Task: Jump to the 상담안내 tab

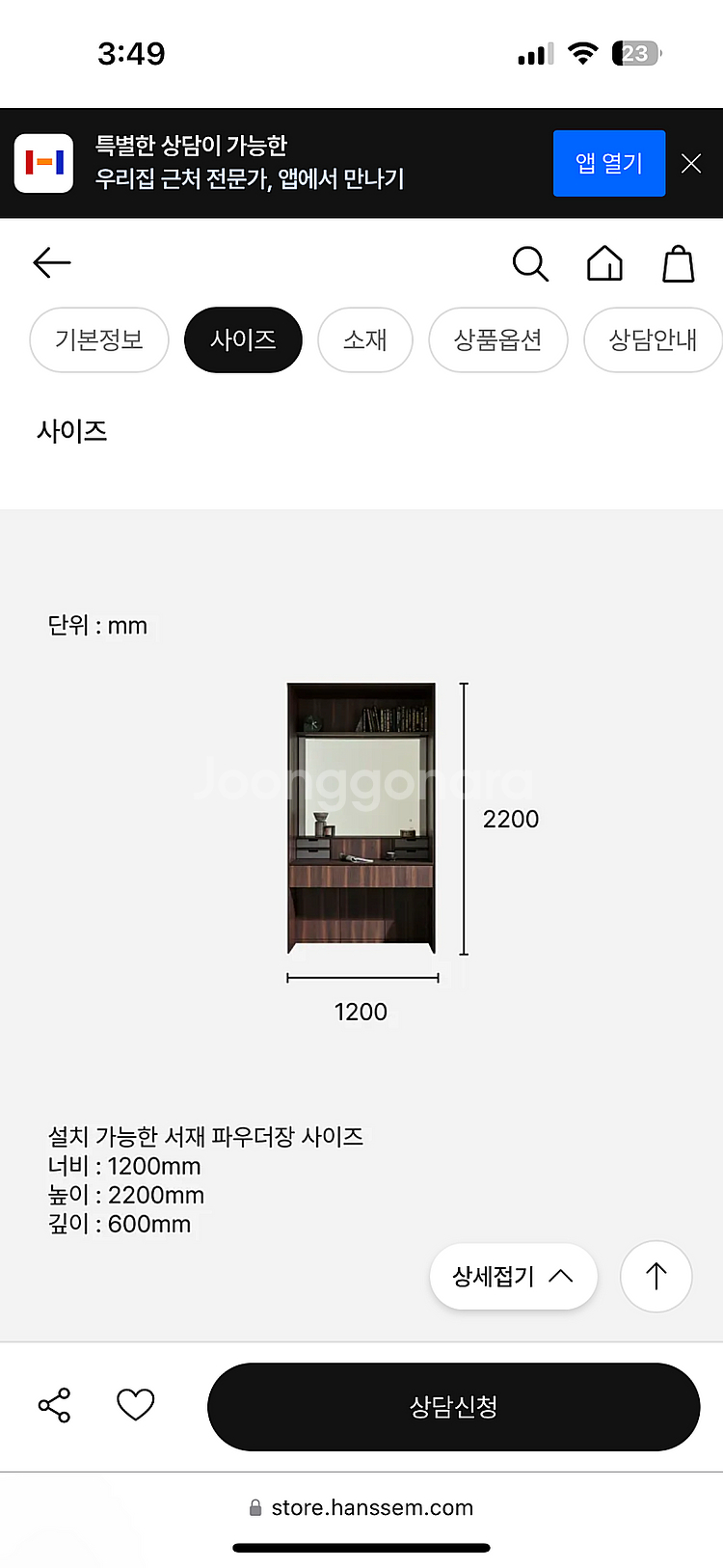Action: point(653,339)
